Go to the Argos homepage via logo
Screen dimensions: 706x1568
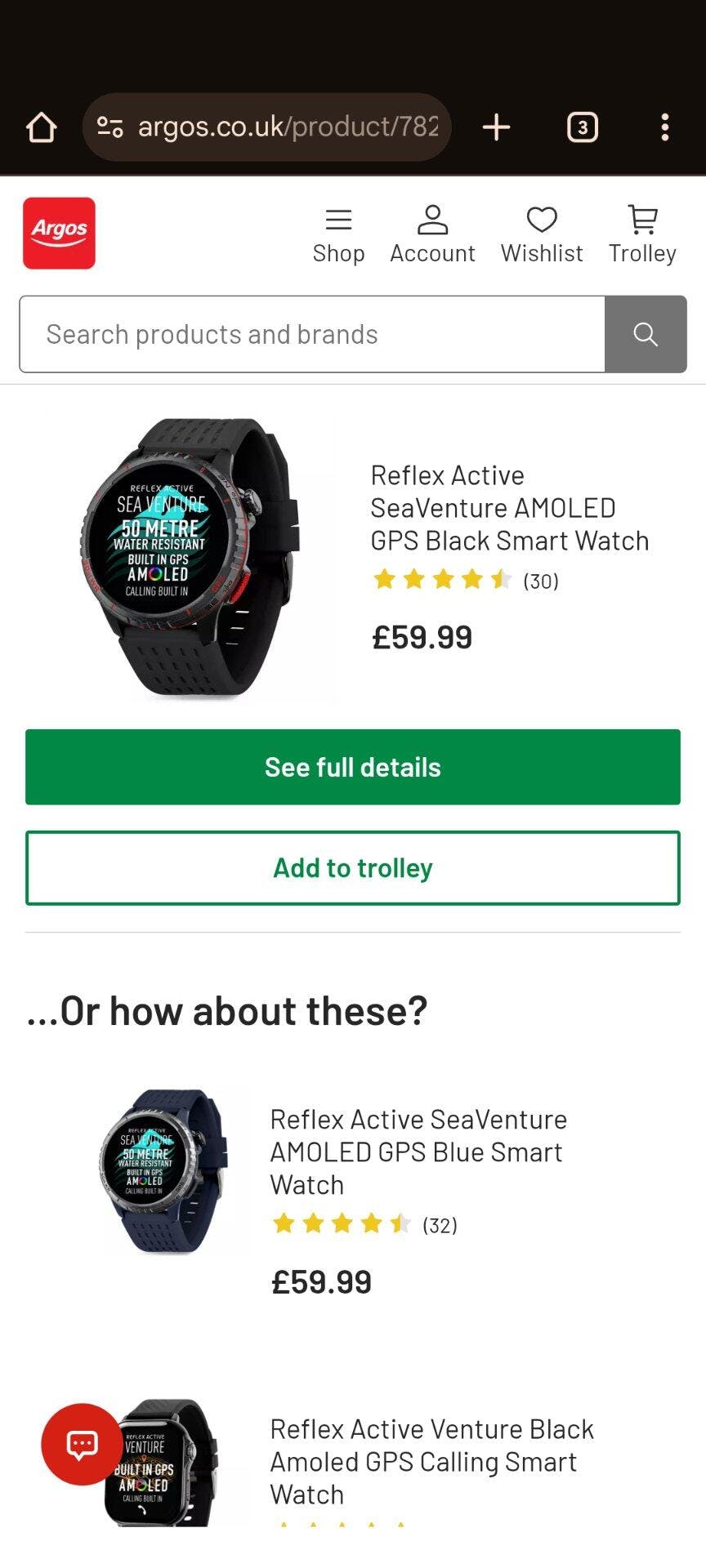(x=59, y=233)
